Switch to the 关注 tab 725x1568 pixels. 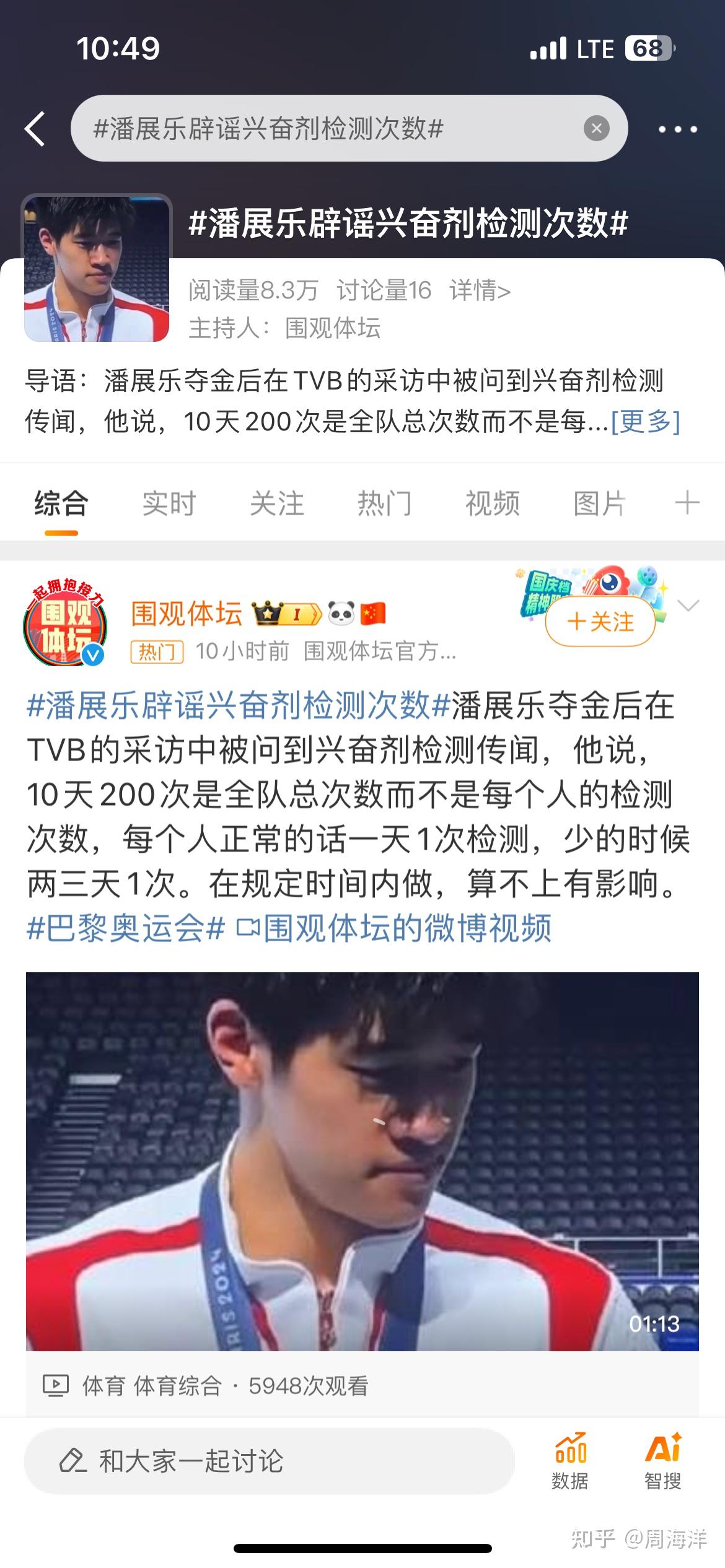coord(276,503)
